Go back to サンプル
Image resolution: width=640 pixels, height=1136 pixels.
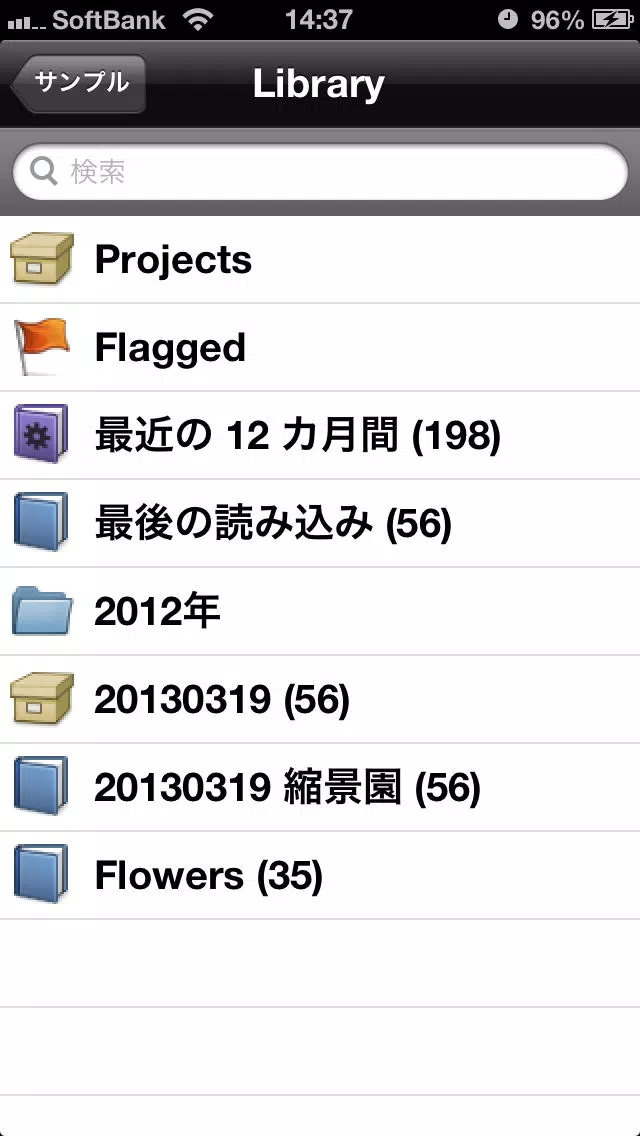pos(78,84)
